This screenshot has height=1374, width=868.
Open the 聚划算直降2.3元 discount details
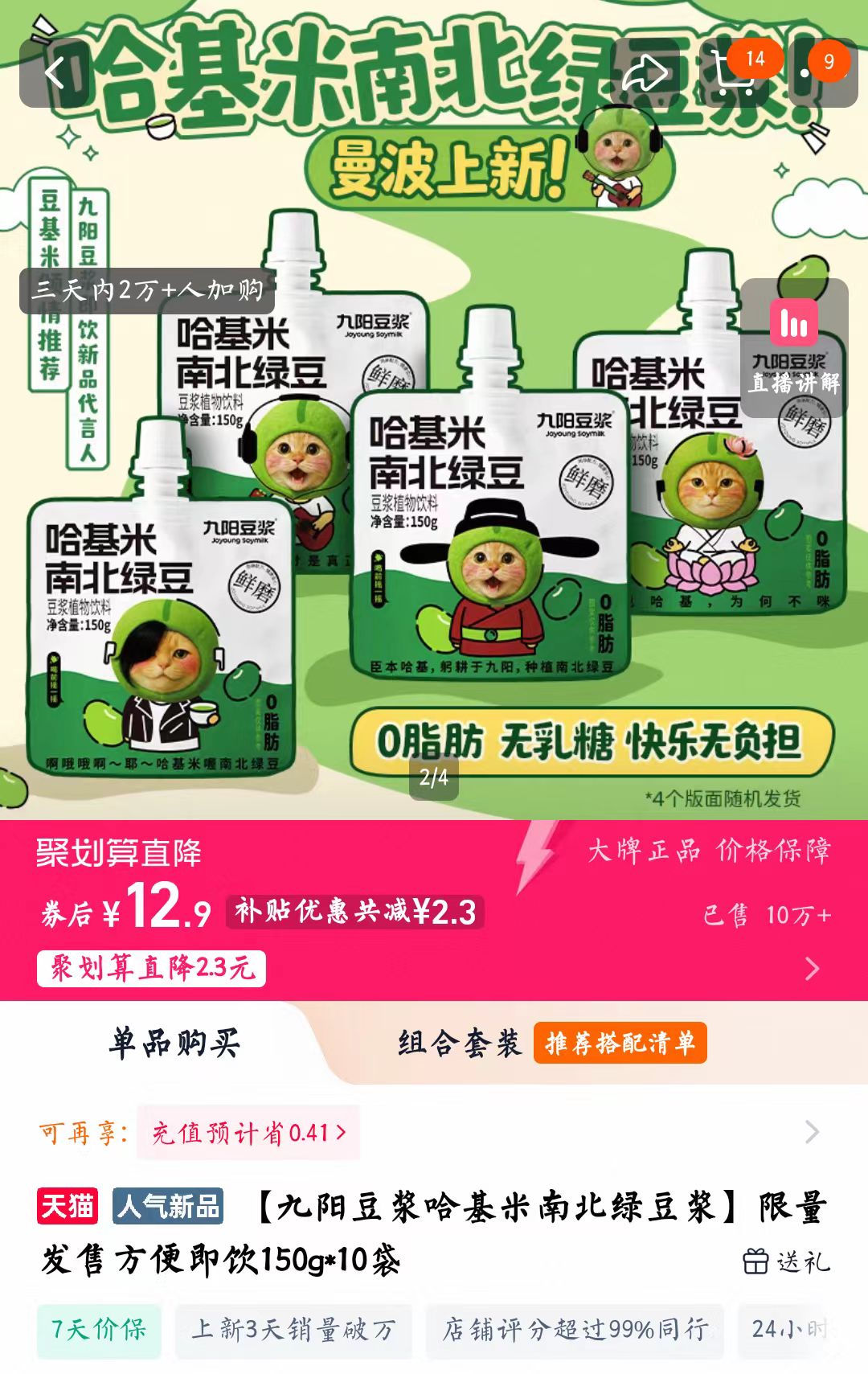tap(151, 968)
